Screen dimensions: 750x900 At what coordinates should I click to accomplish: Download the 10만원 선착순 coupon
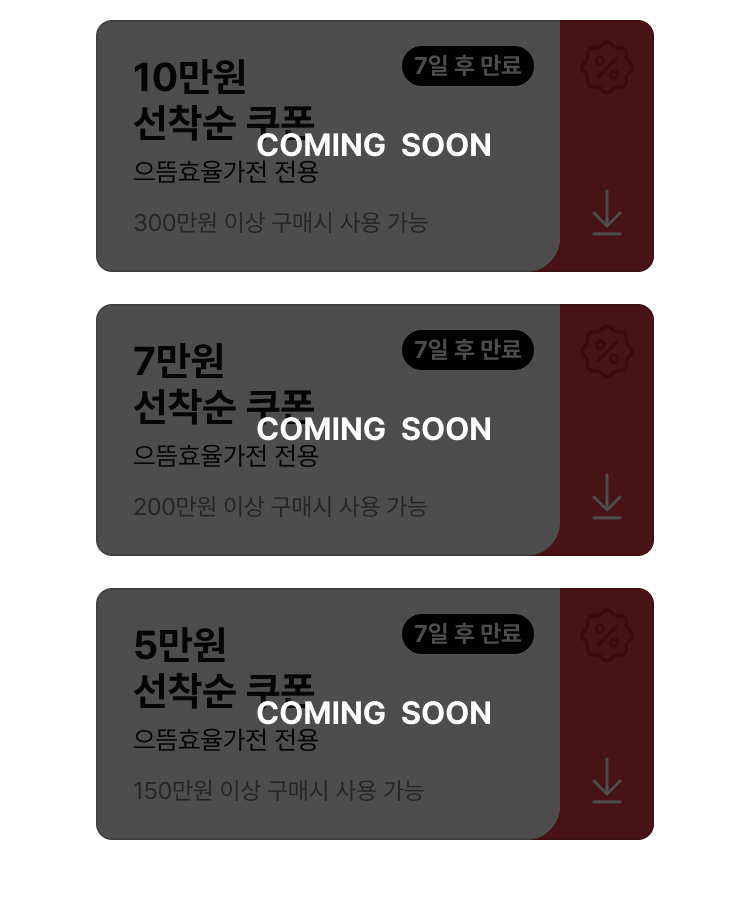point(606,213)
